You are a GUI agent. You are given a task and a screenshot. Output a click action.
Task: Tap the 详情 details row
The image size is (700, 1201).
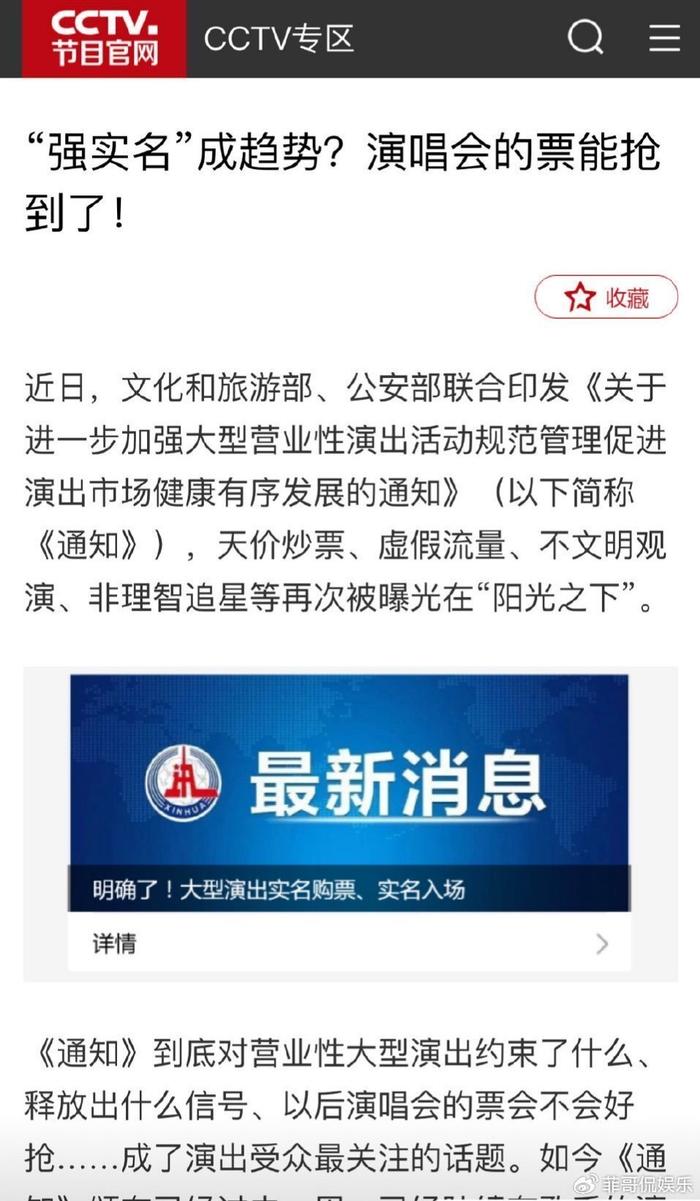pos(349,942)
